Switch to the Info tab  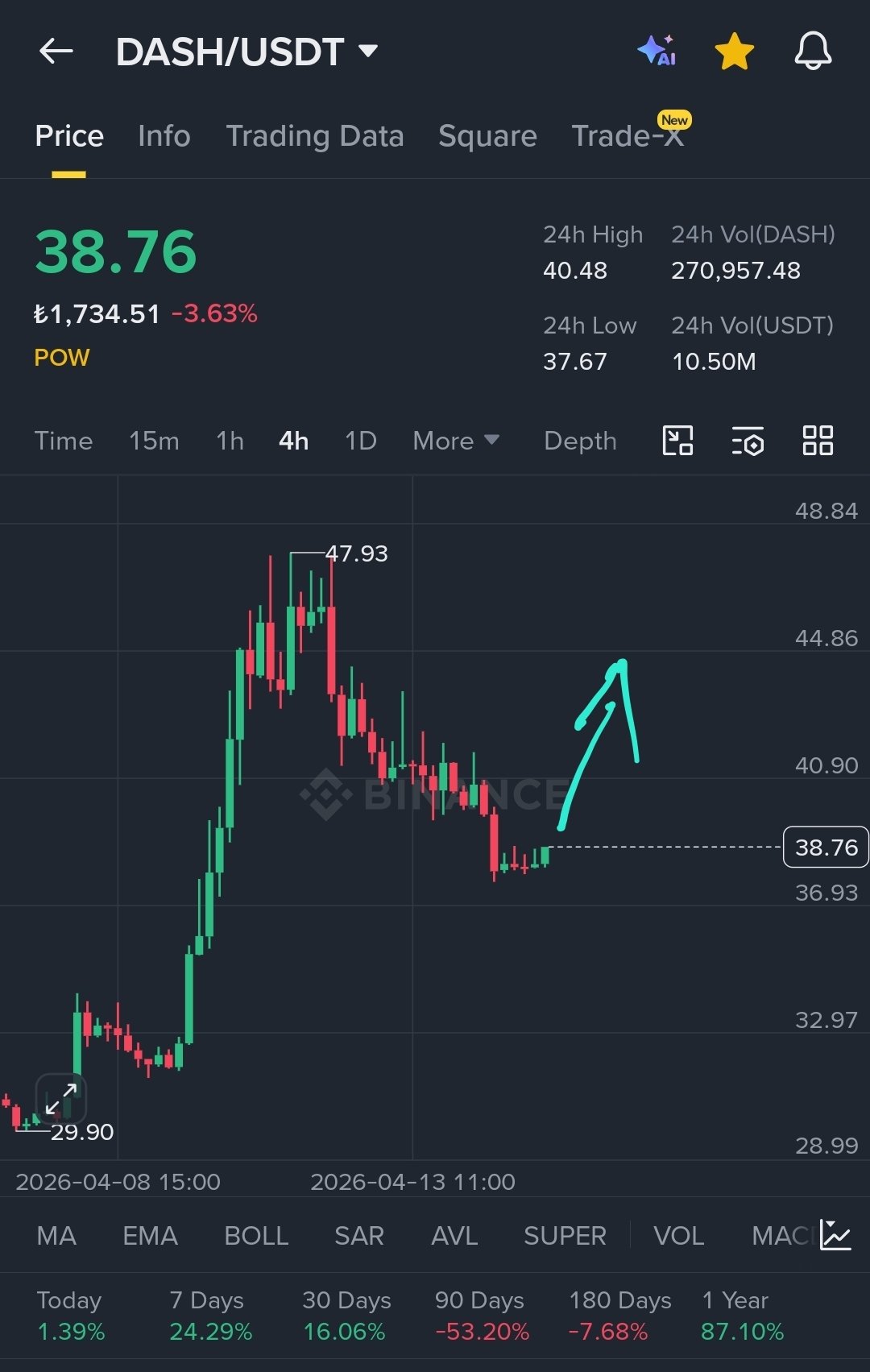click(x=164, y=136)
